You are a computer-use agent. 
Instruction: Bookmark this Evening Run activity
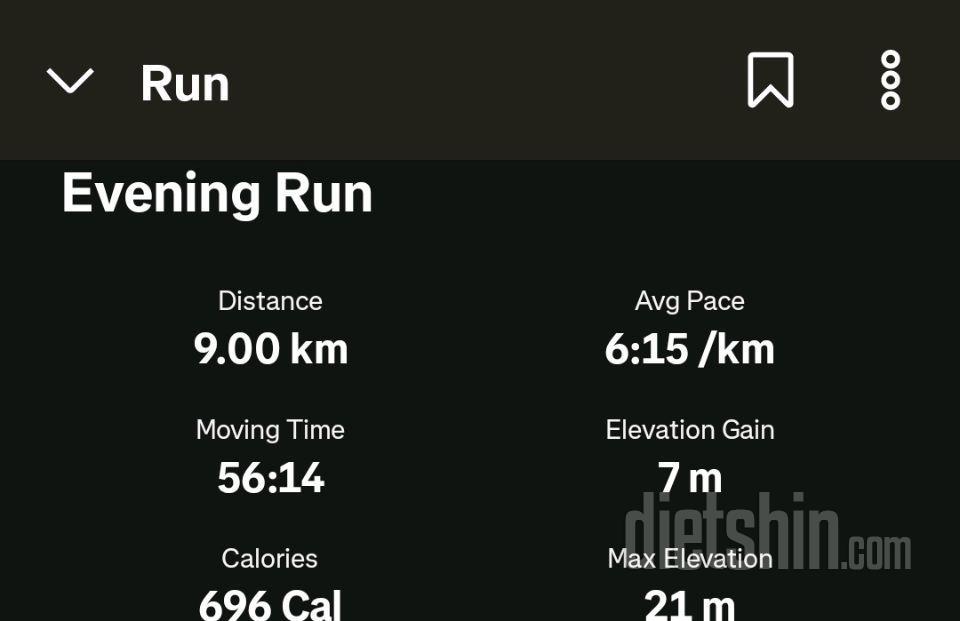point(770,80)
